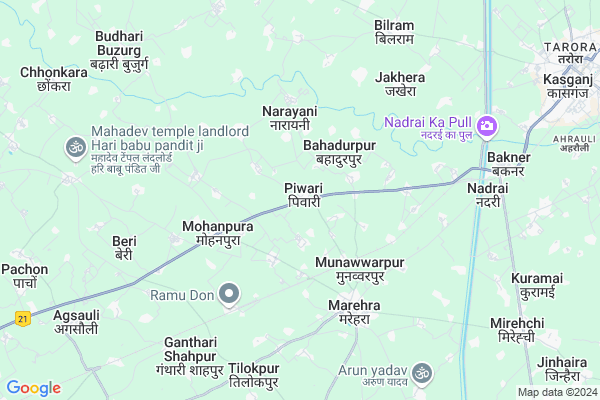This screenshot has width=600, height=400.
Task: Open the Mahadev temple landlord marker
Action: tap(74, 147)
